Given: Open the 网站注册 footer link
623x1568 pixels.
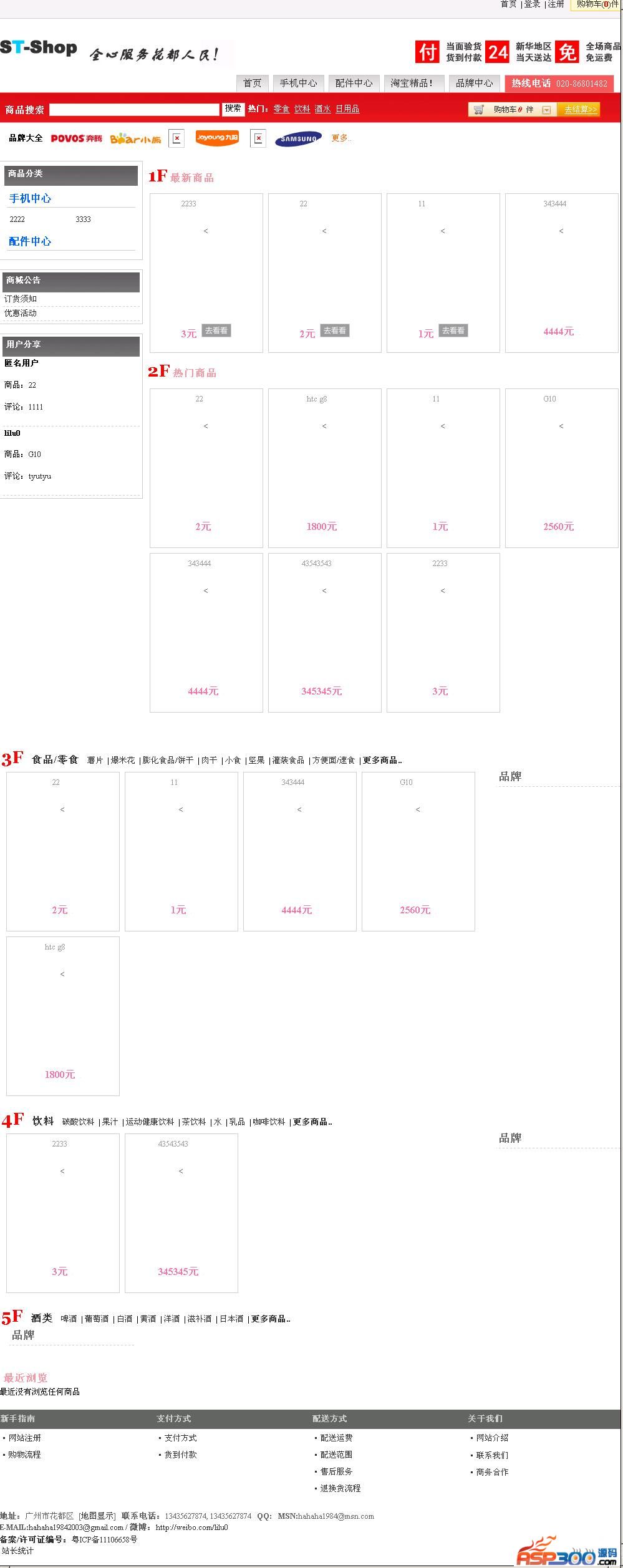Looking at the screenshot, I should point(25,1438).
